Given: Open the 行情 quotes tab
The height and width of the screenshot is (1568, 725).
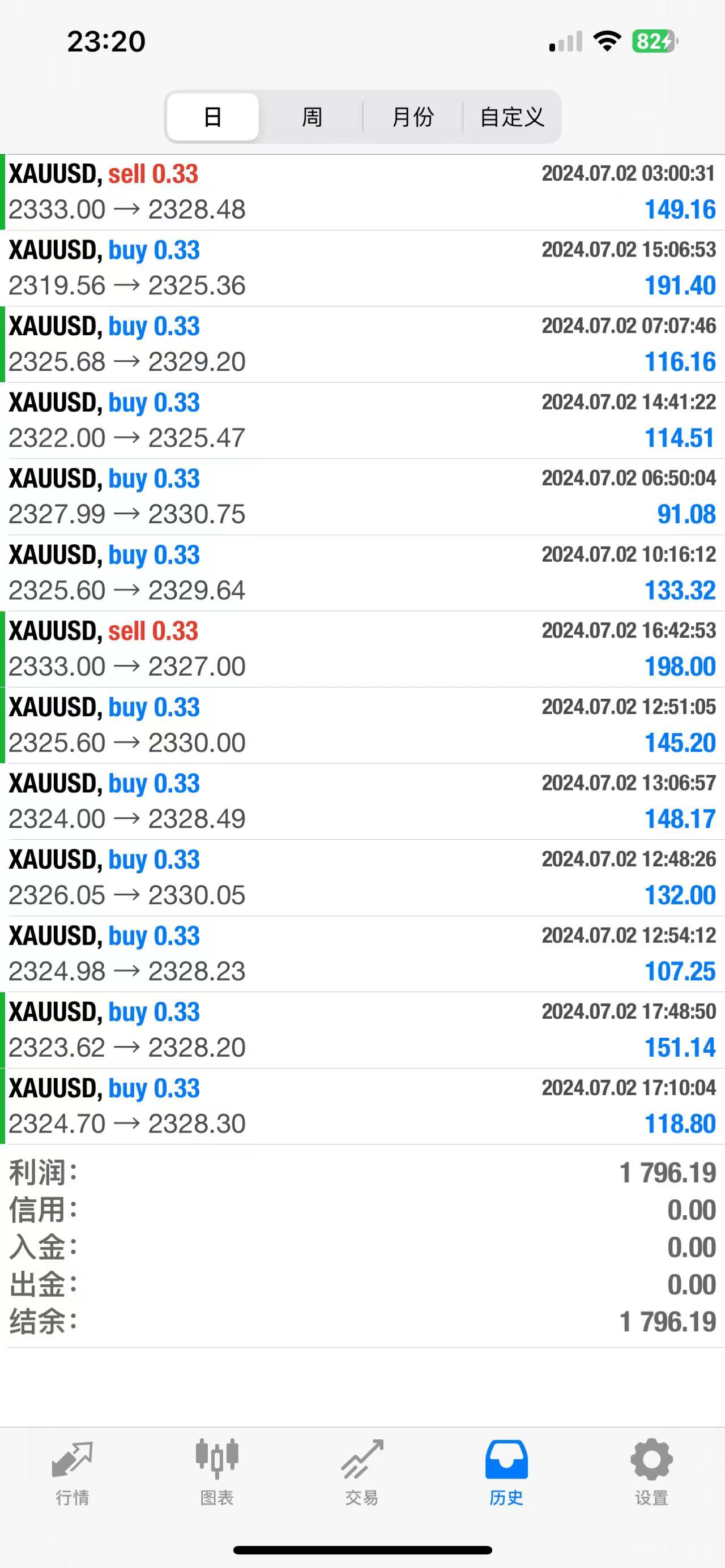Looking at the screenshot, I should [x=72, y=1471].
